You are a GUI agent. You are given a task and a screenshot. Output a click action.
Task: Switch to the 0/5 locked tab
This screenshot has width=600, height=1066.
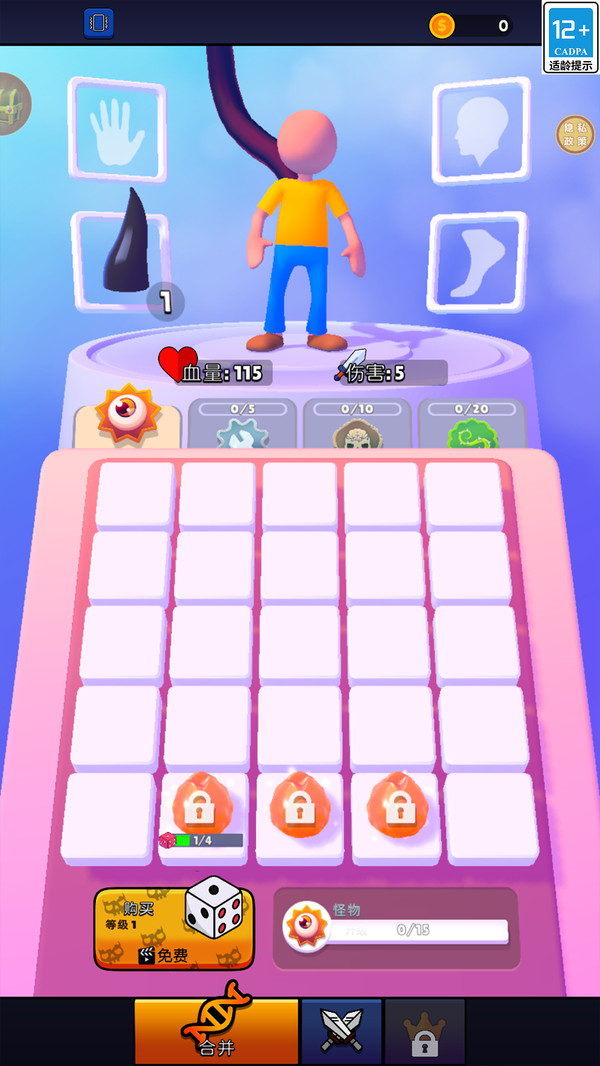tap(242, 426)
